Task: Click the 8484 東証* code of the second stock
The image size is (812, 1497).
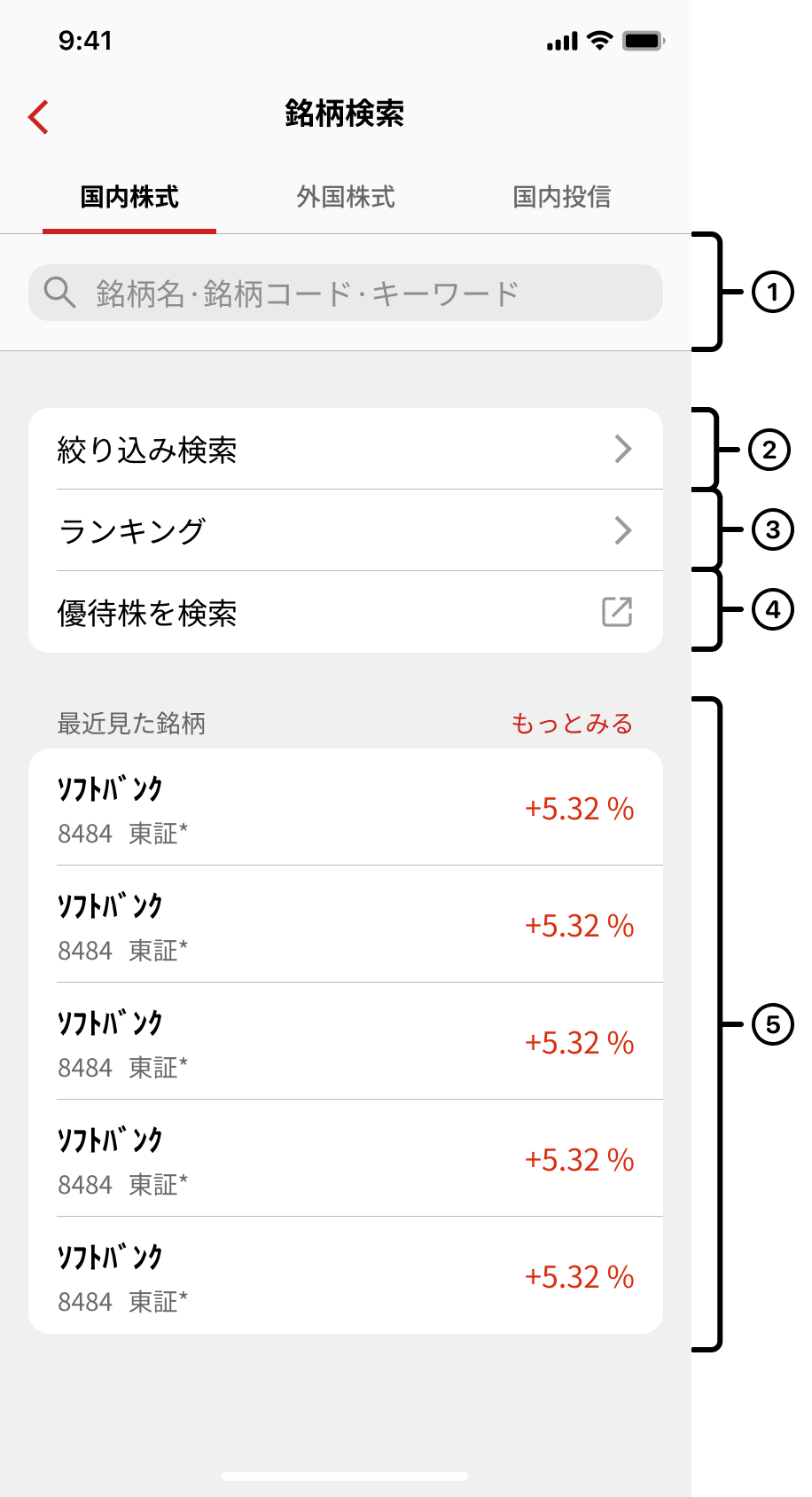Action: tap(125, 950)
